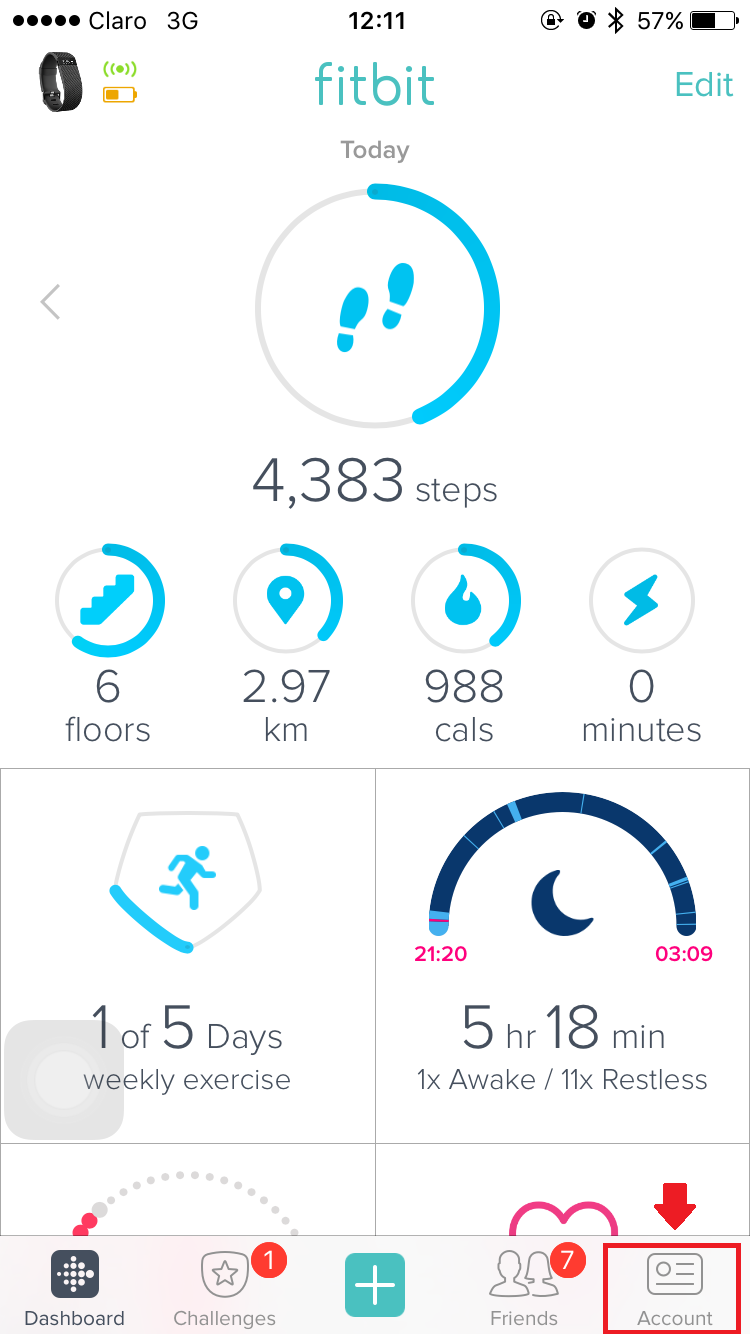The height and width of the screenshot is (1334, 750).
Task: Switch to the Challenges tab
Action: tap(225, 1288)
